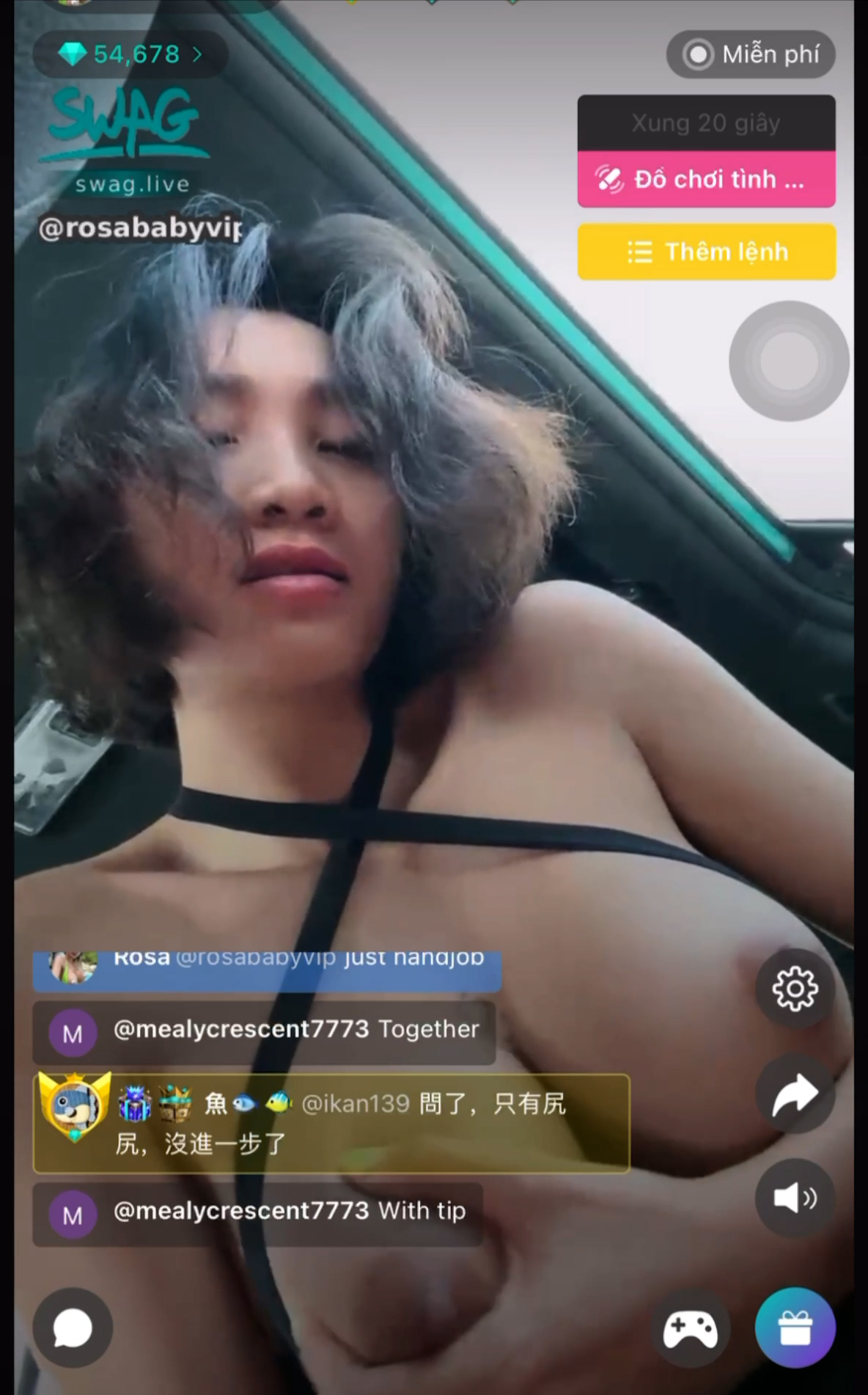Click the Thêm lệnh yellow button
Image resolution: width=868 pixels, height=1395 pixels.
tap(706, 252)
